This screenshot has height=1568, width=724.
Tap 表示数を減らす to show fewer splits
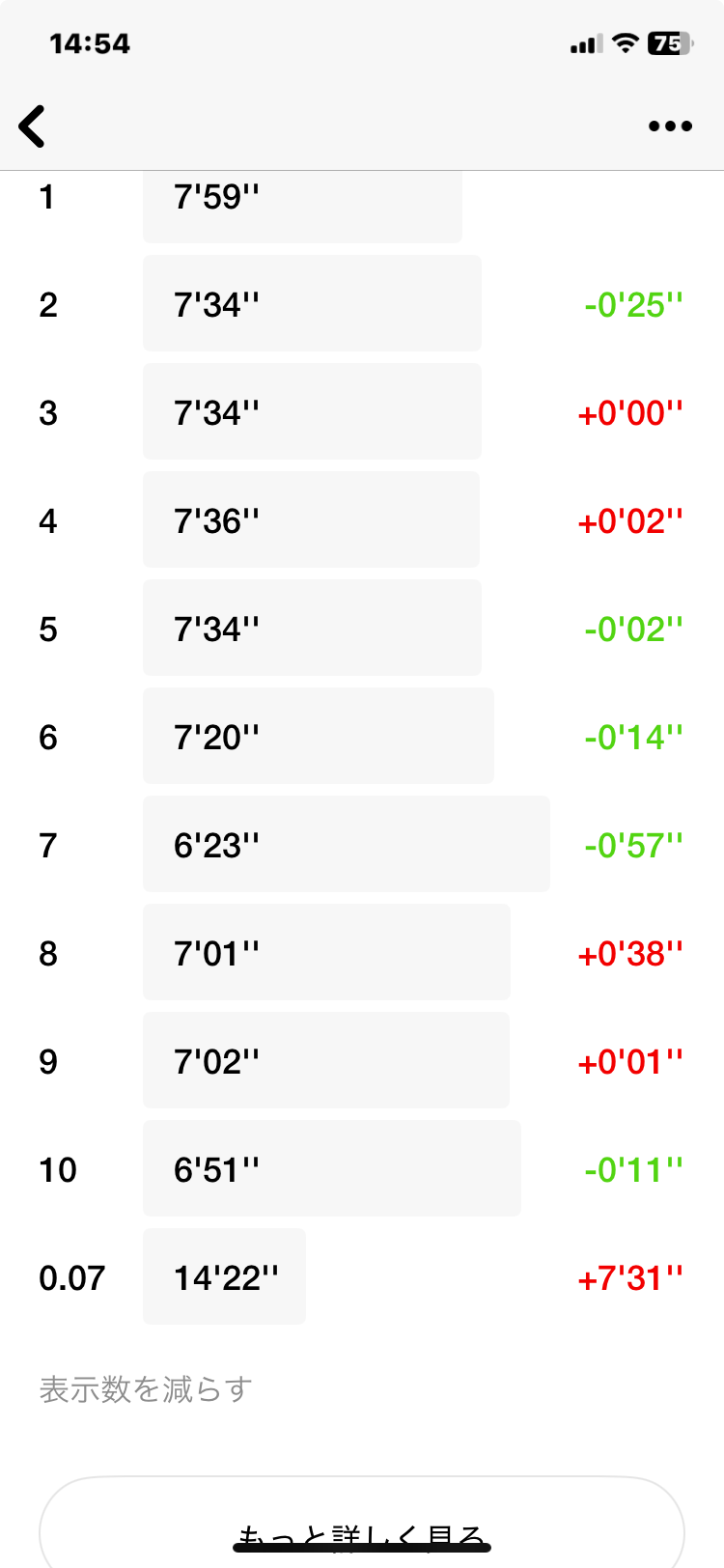coord(146,1389)
